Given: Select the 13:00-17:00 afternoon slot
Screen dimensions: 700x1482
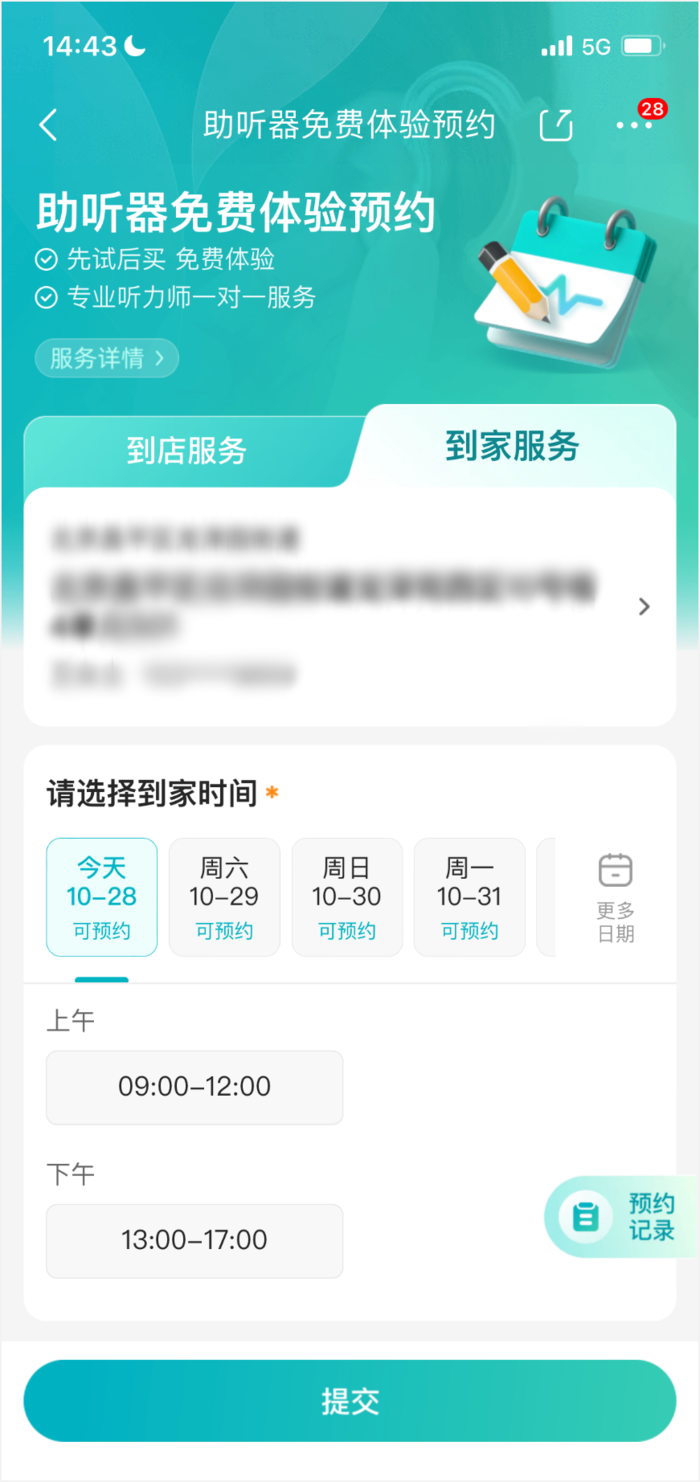Looking at the screenshot, I should point(195,1241).
